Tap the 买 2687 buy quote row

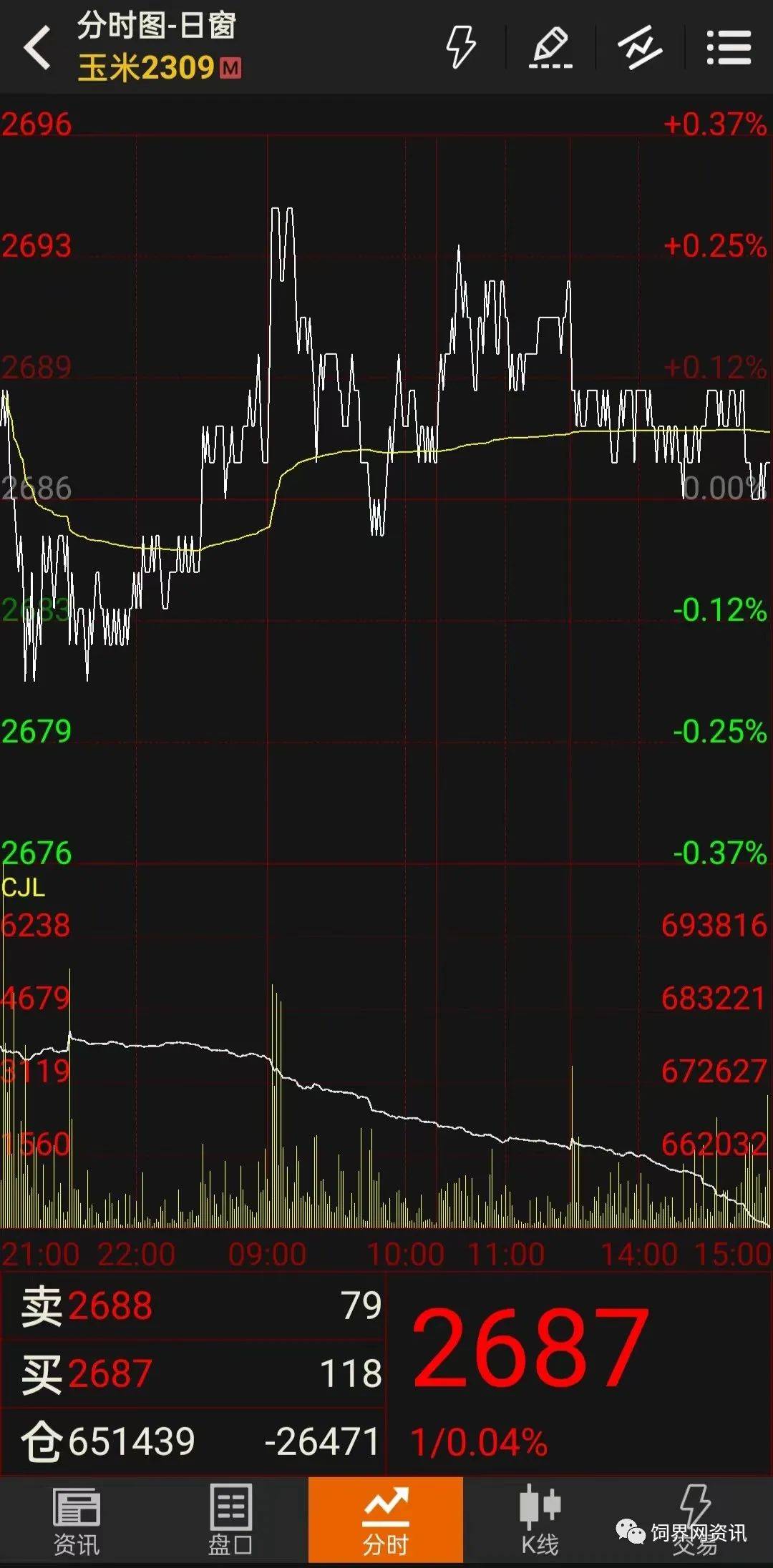[x=193, y=1373]
